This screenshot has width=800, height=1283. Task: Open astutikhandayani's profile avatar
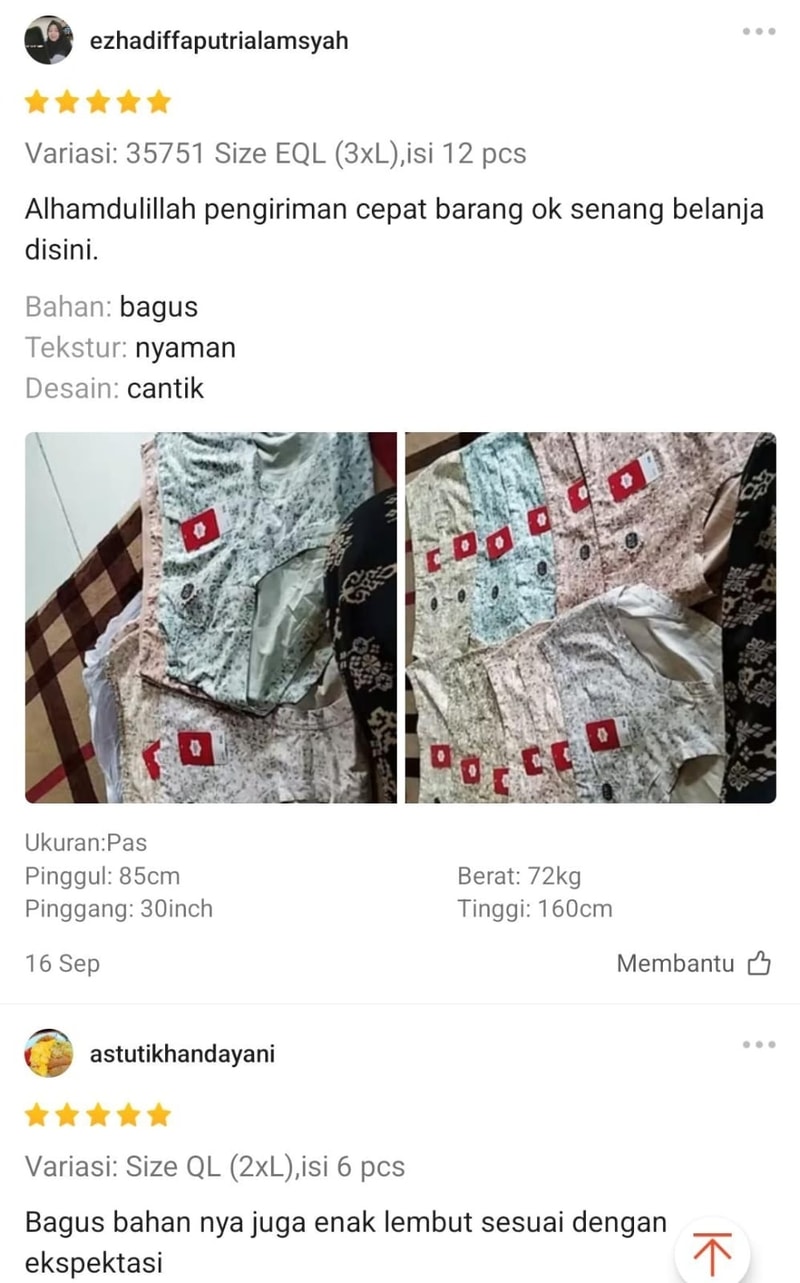[49, 1054]
